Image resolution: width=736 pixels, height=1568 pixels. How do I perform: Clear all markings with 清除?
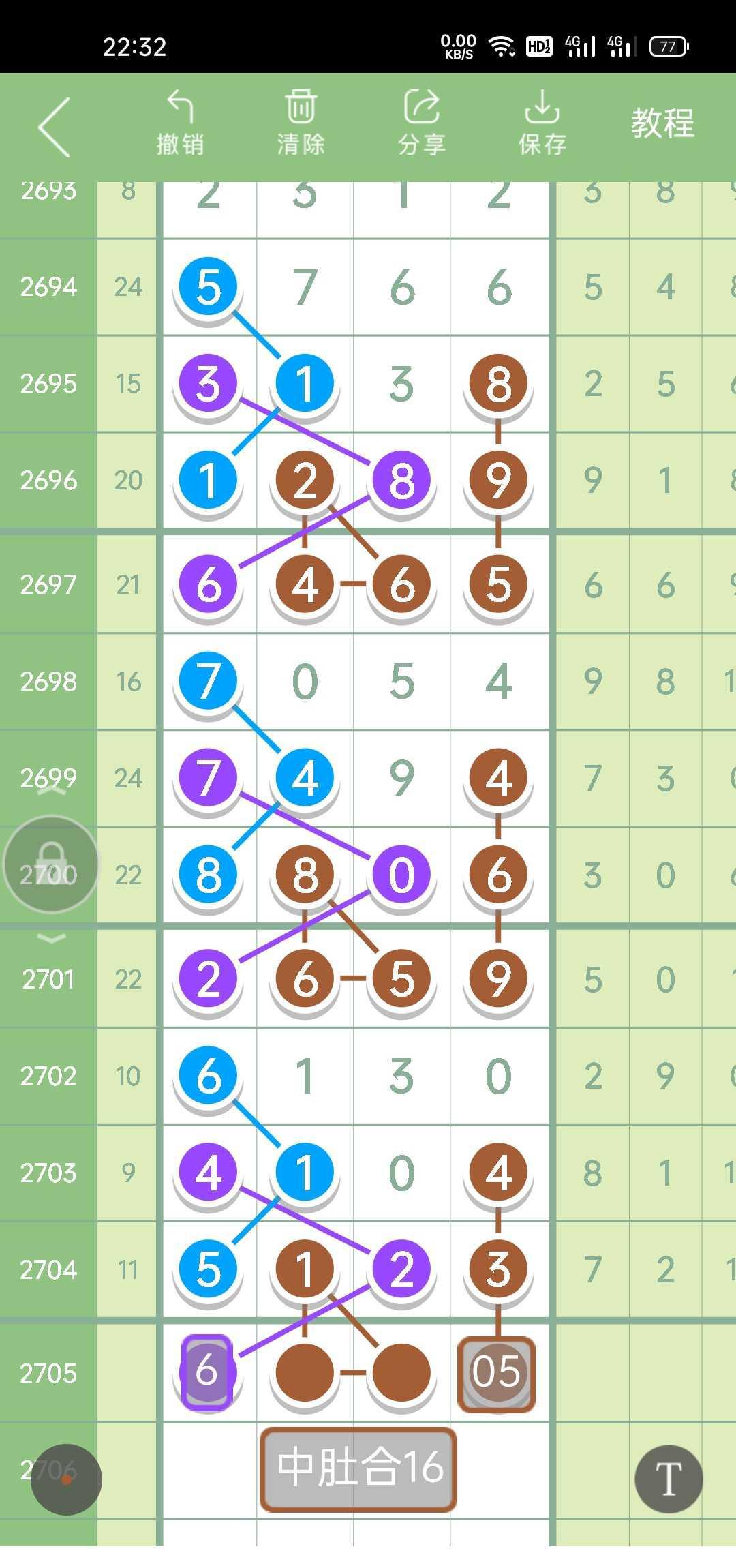(x=301, y=123)
